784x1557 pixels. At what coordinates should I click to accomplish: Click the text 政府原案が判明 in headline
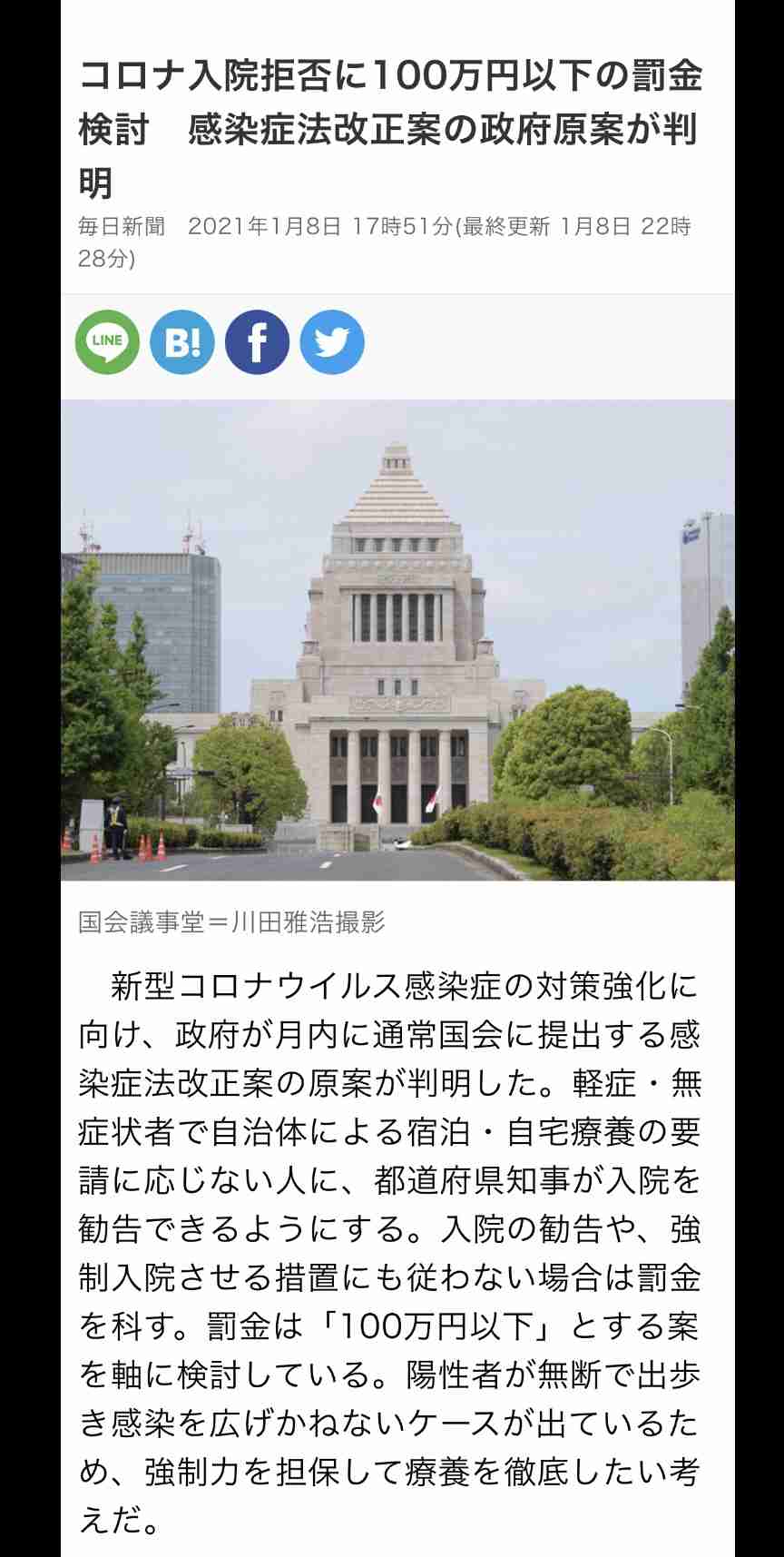tap(590, 130)
